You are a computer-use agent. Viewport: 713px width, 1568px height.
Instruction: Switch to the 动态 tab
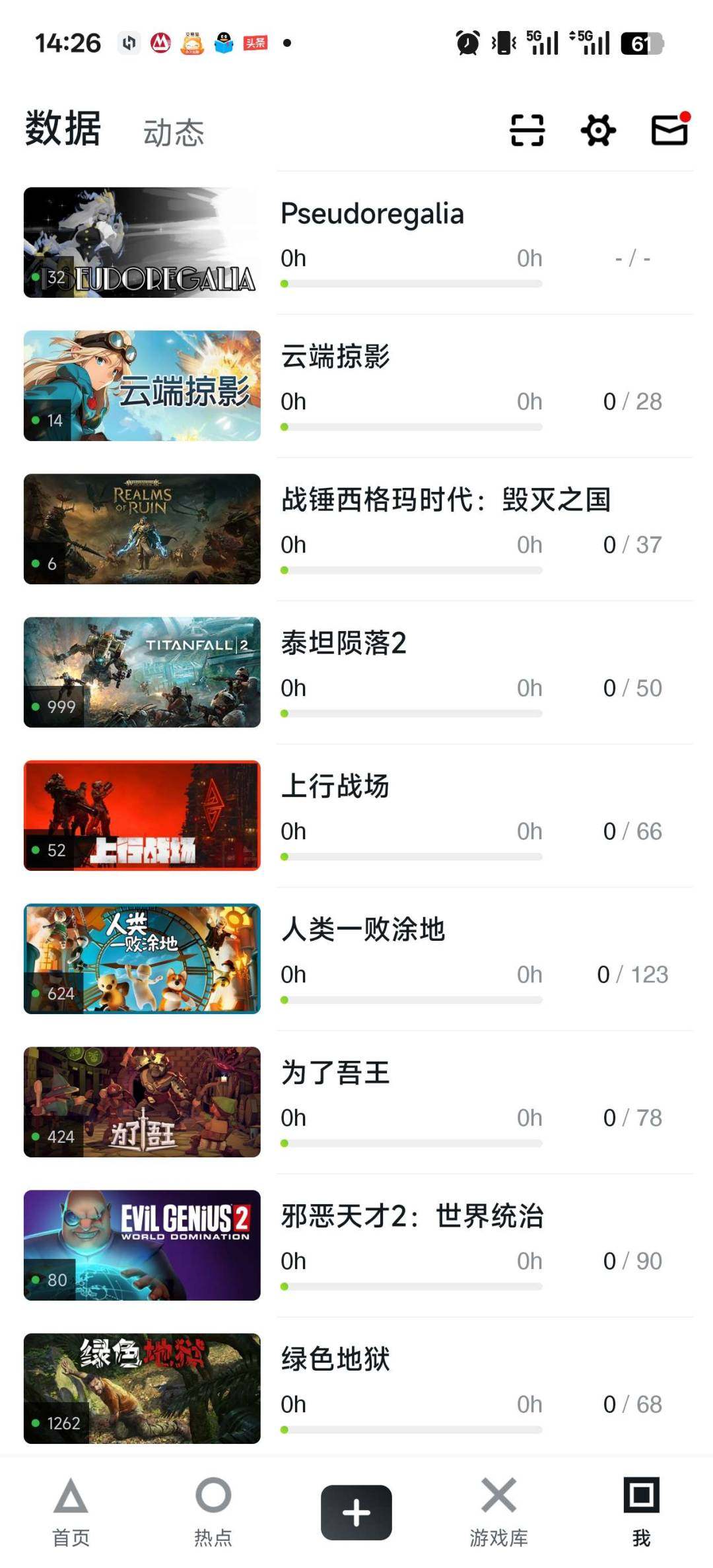(x=172, y=132)
